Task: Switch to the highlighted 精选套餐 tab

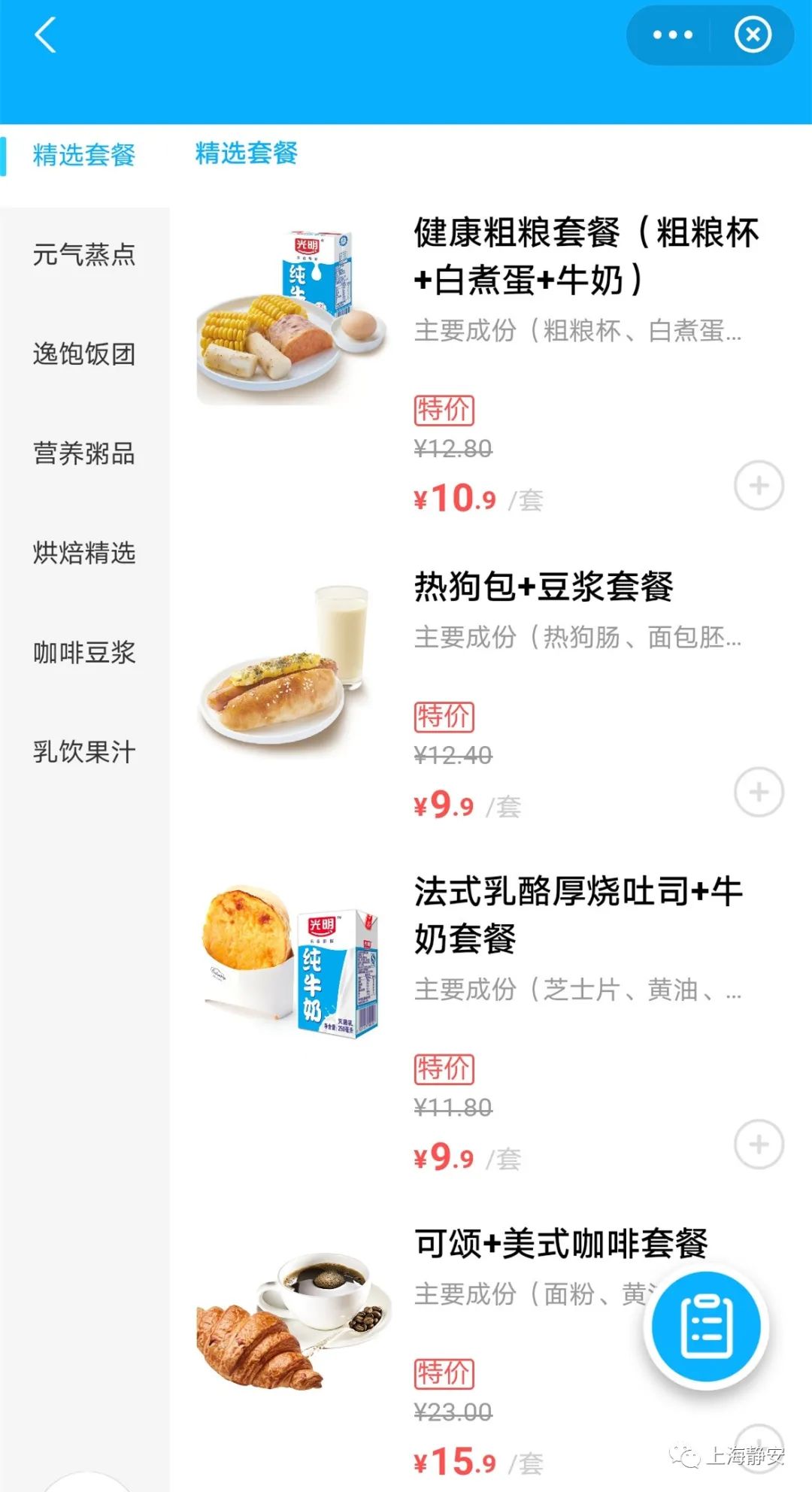Action: [x=83, y=153]
